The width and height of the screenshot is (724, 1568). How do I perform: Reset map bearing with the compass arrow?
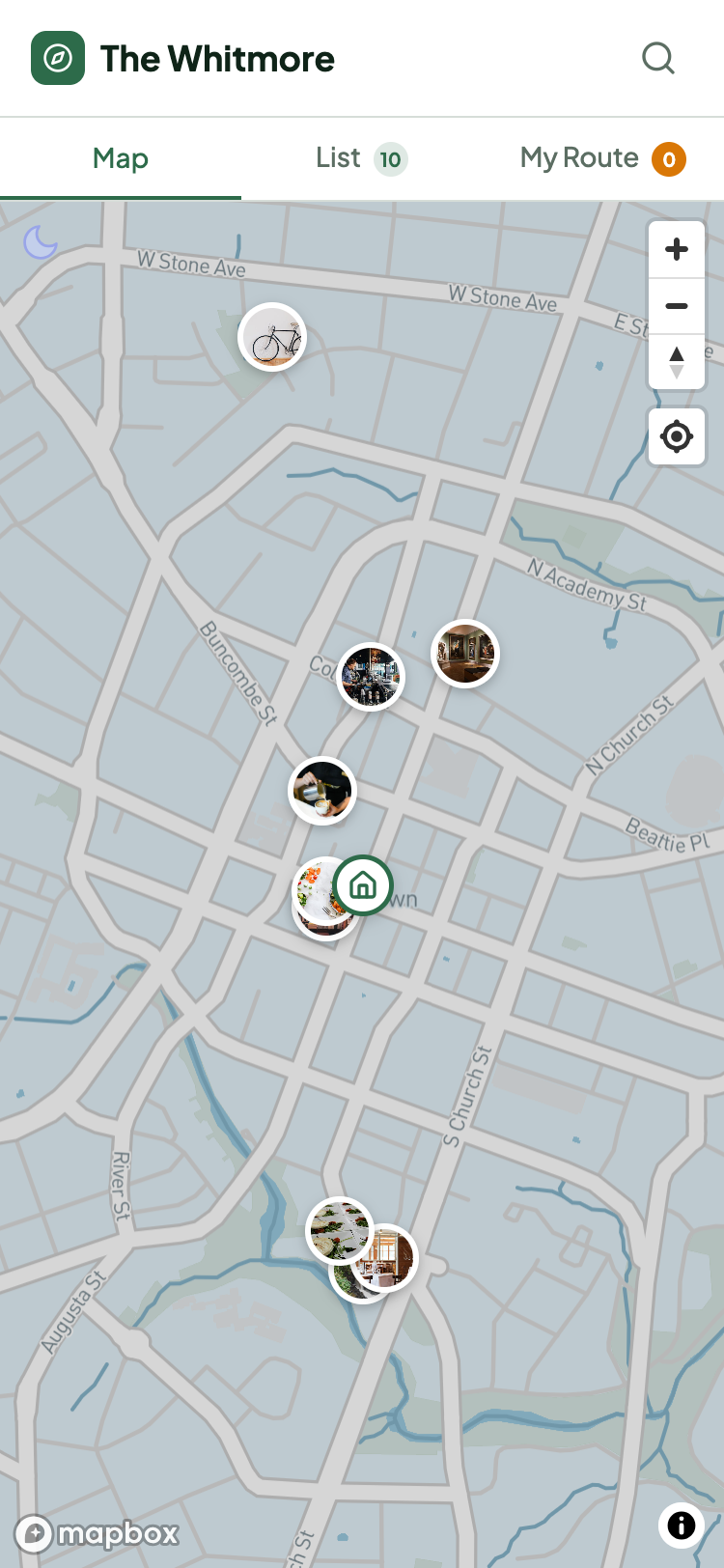click(x=676, y=363)
